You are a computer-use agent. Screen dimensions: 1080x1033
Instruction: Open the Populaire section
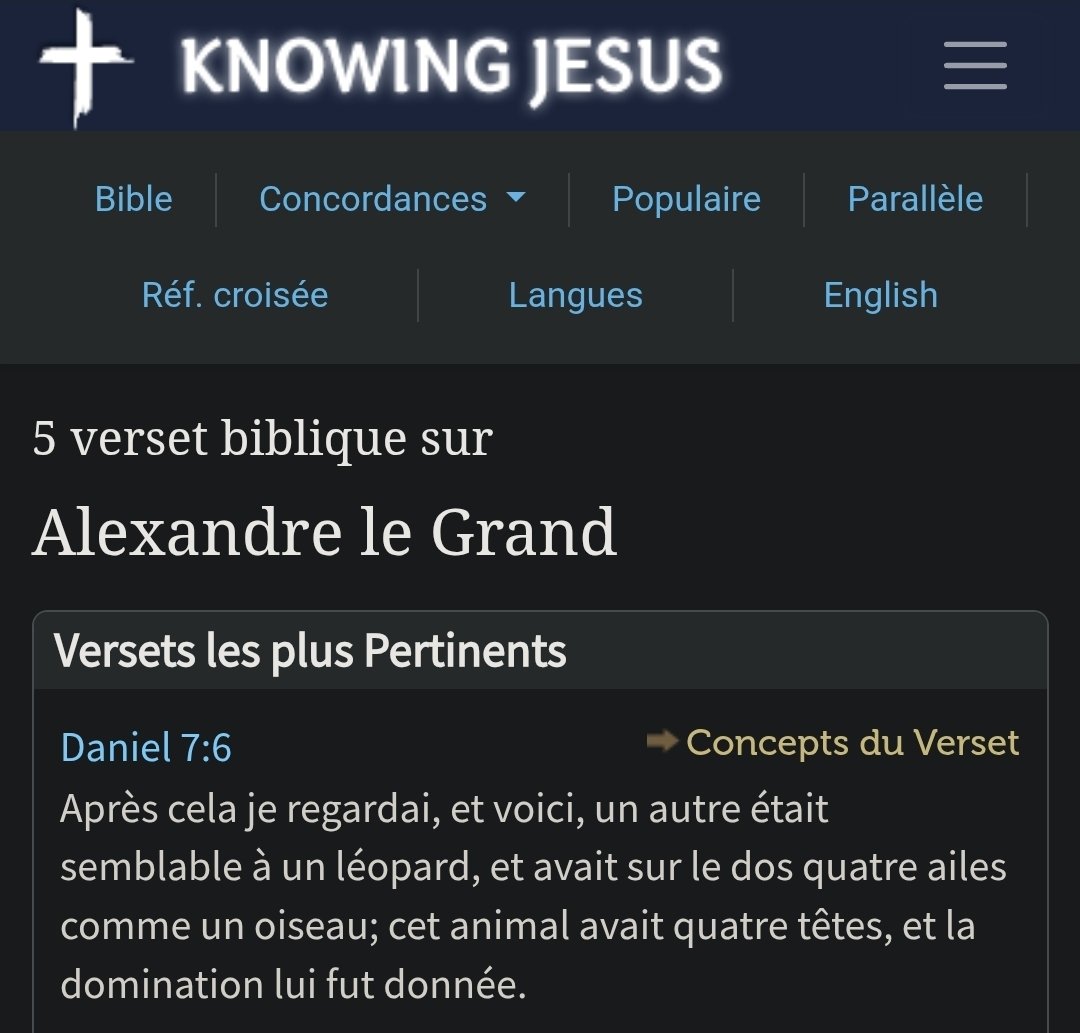(x=686, y=199)
